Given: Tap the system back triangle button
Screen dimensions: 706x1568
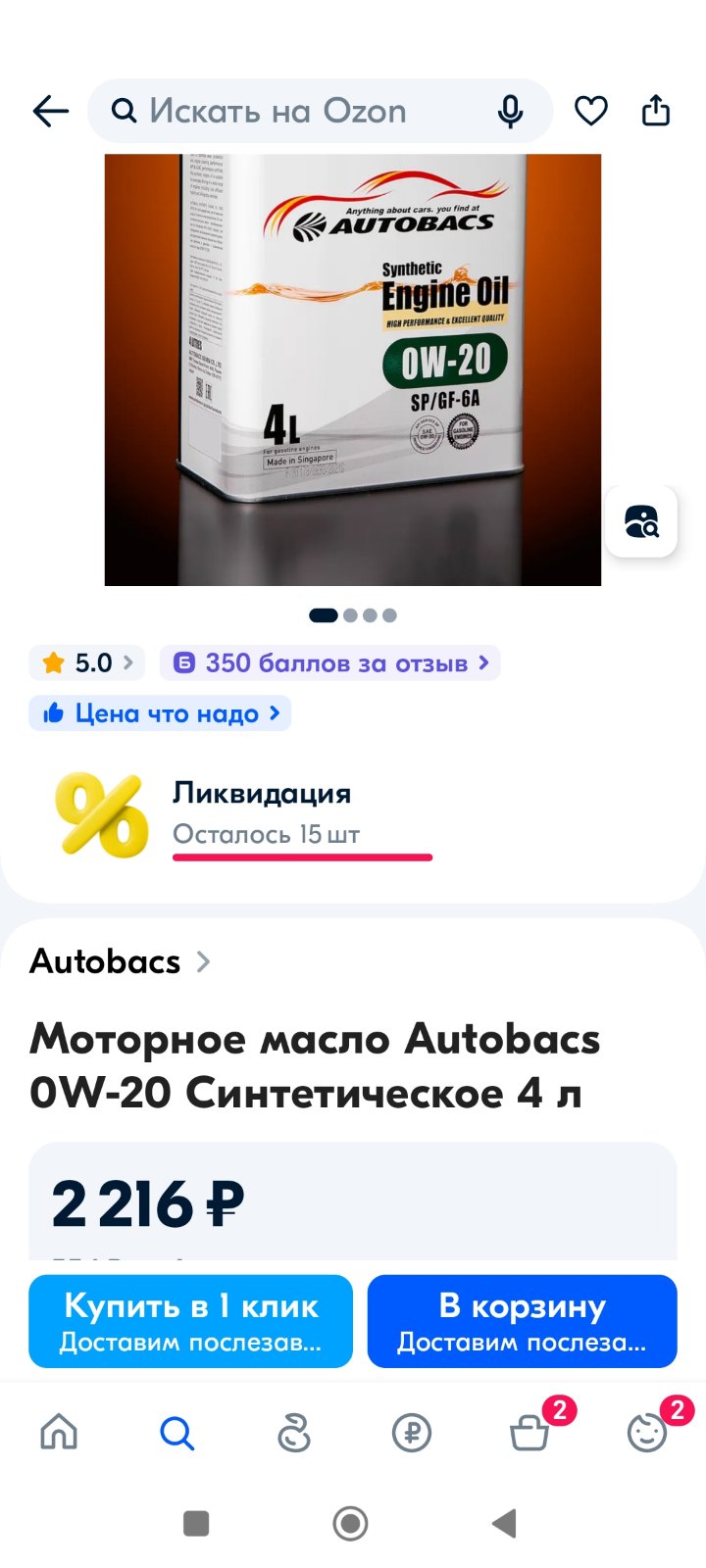Looking at the screenshot, I should [x=504, y=1523].
